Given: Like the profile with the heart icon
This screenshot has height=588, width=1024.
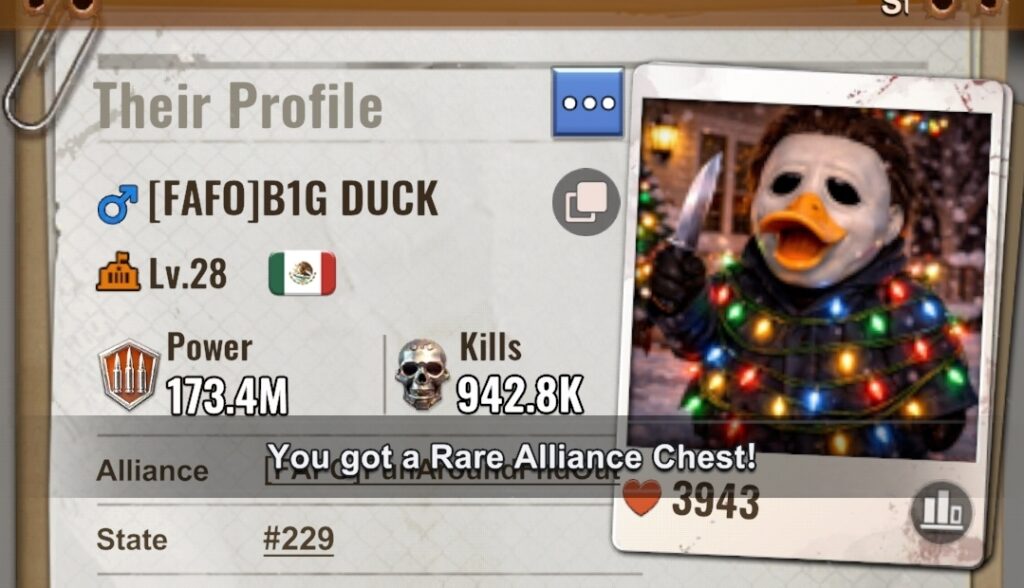Looking at the screenshot, I should pyautogui.click(x=642, y=498).
